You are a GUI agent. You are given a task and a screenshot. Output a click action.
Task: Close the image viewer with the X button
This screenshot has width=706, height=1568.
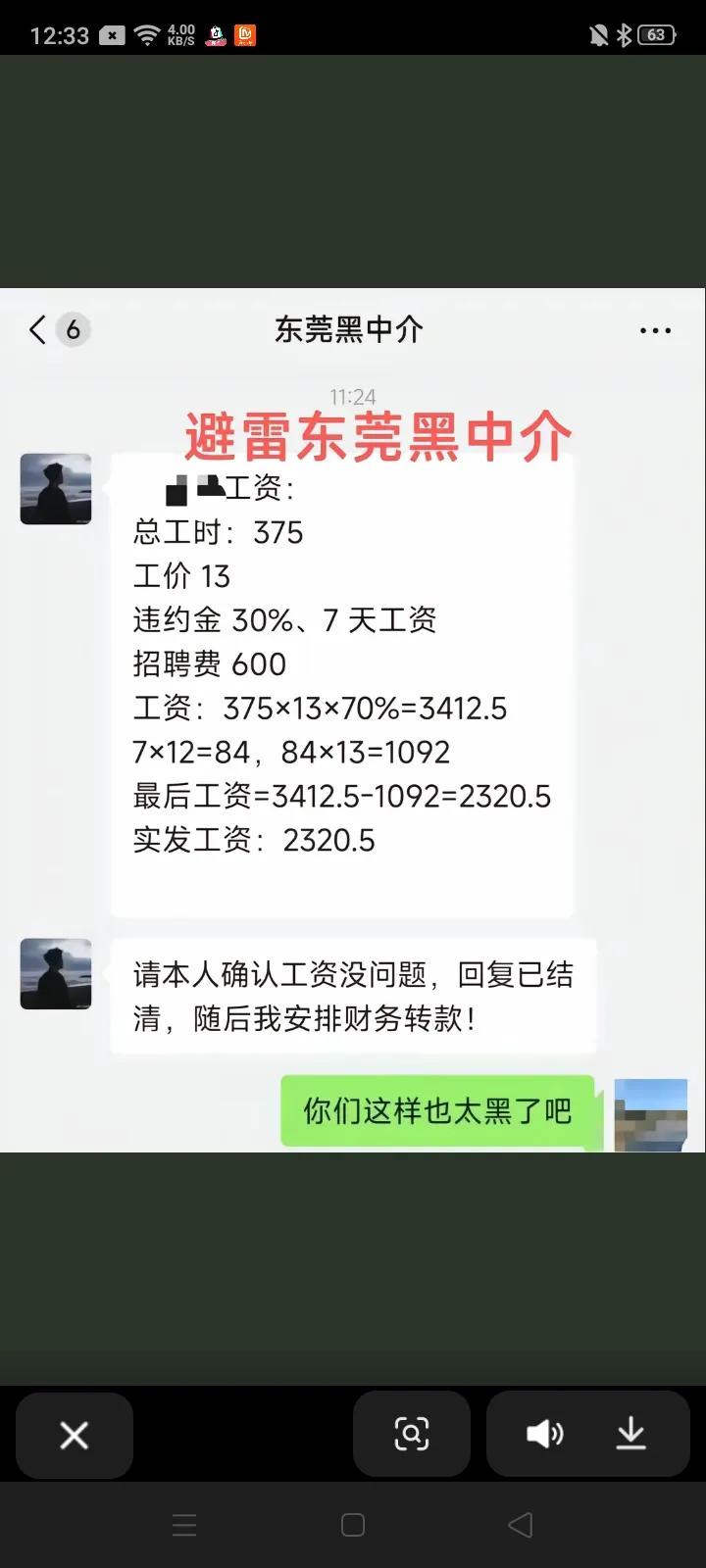75,1434
